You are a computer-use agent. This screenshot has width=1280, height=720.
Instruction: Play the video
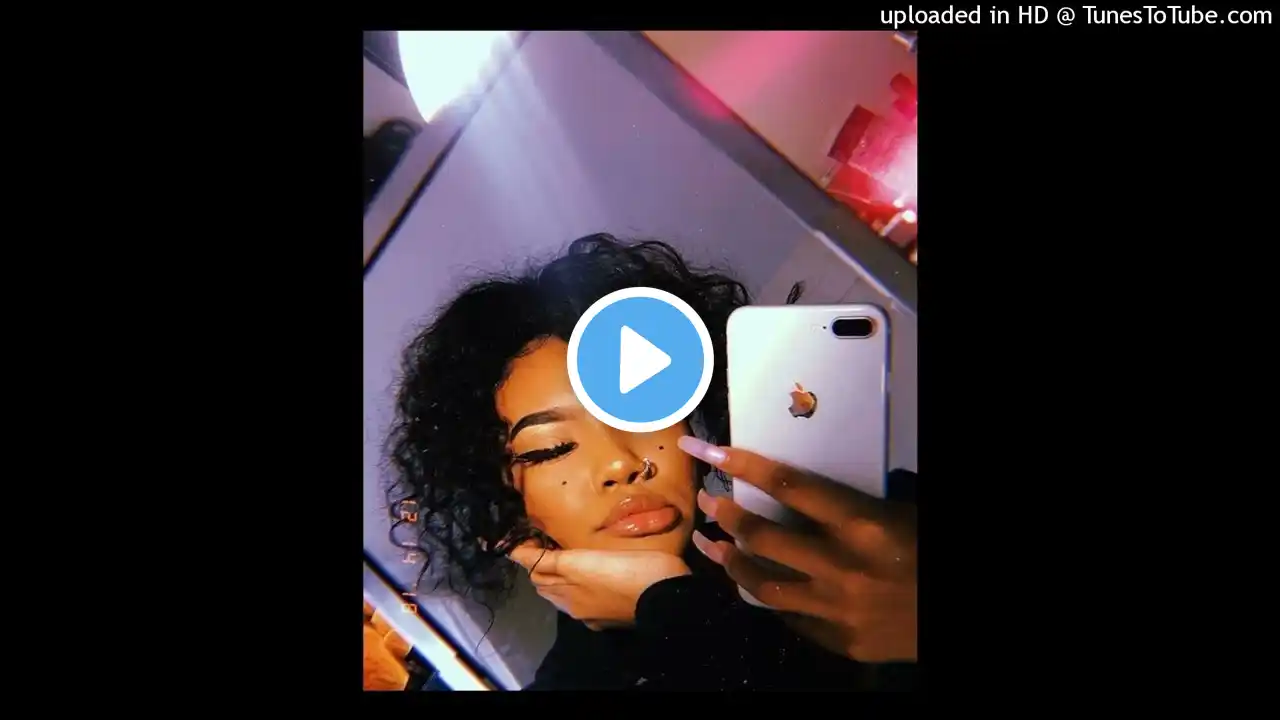[x=640, y=360]
